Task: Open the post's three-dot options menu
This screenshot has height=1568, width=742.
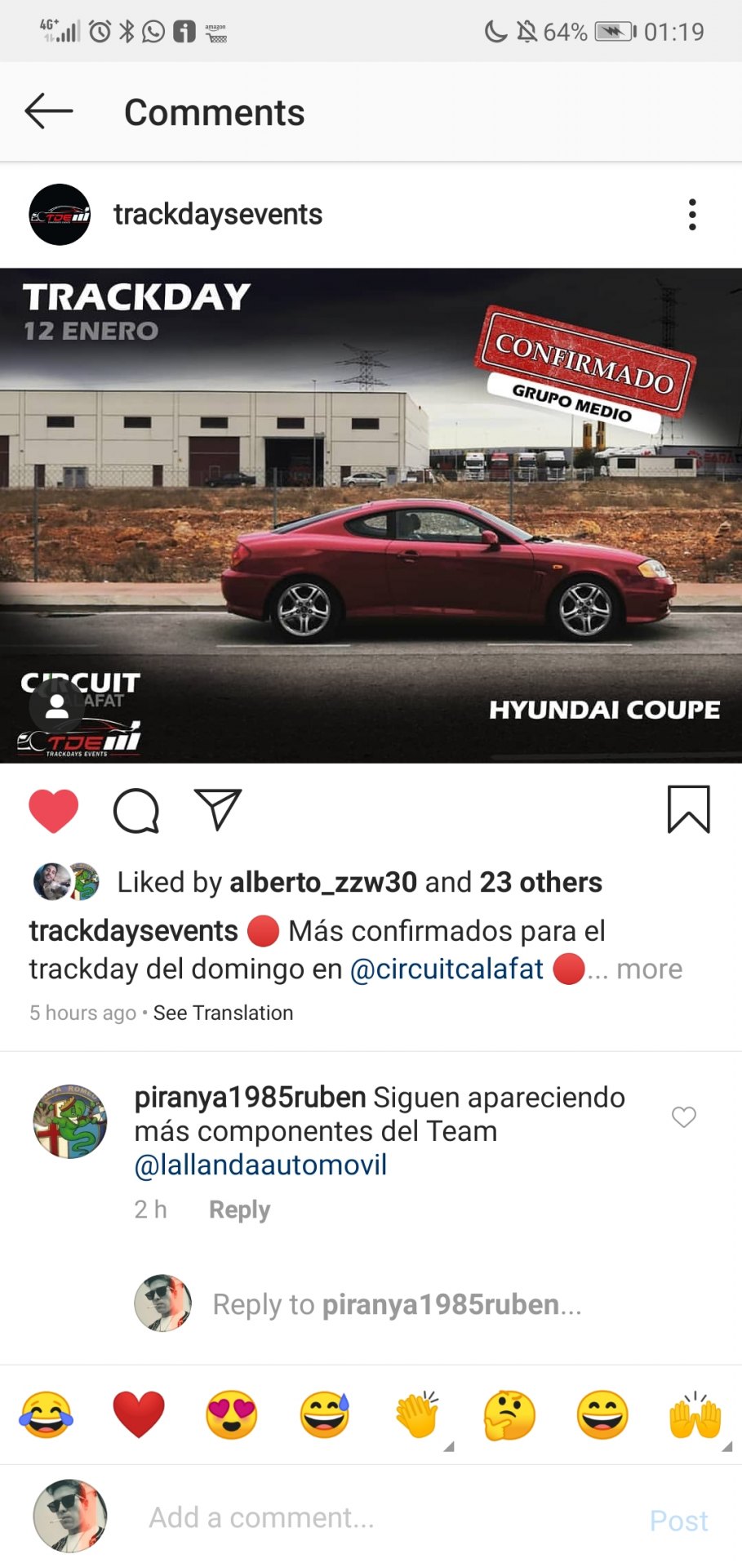Action: pyautogui.click(x=692, y=215)
